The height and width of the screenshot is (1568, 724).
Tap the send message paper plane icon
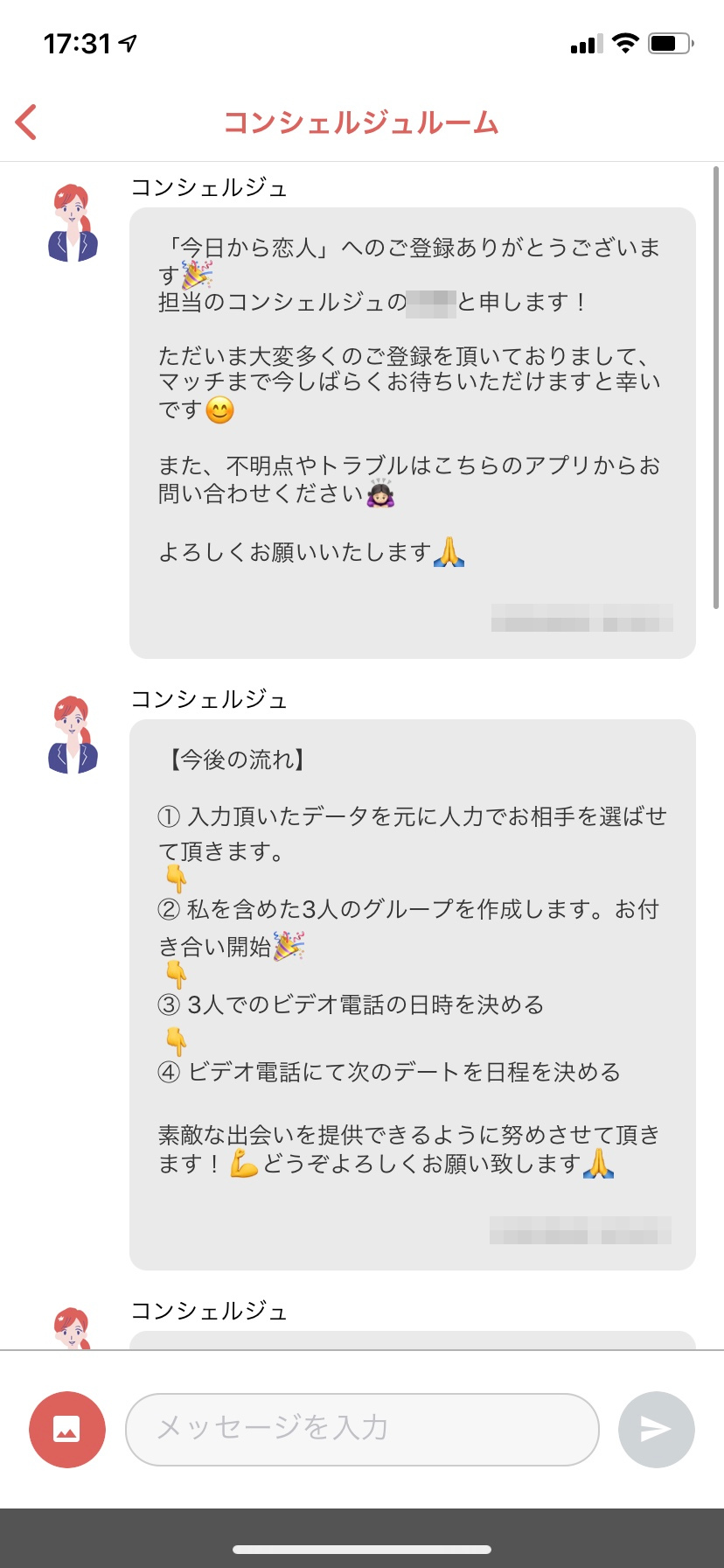point(655,1429)
